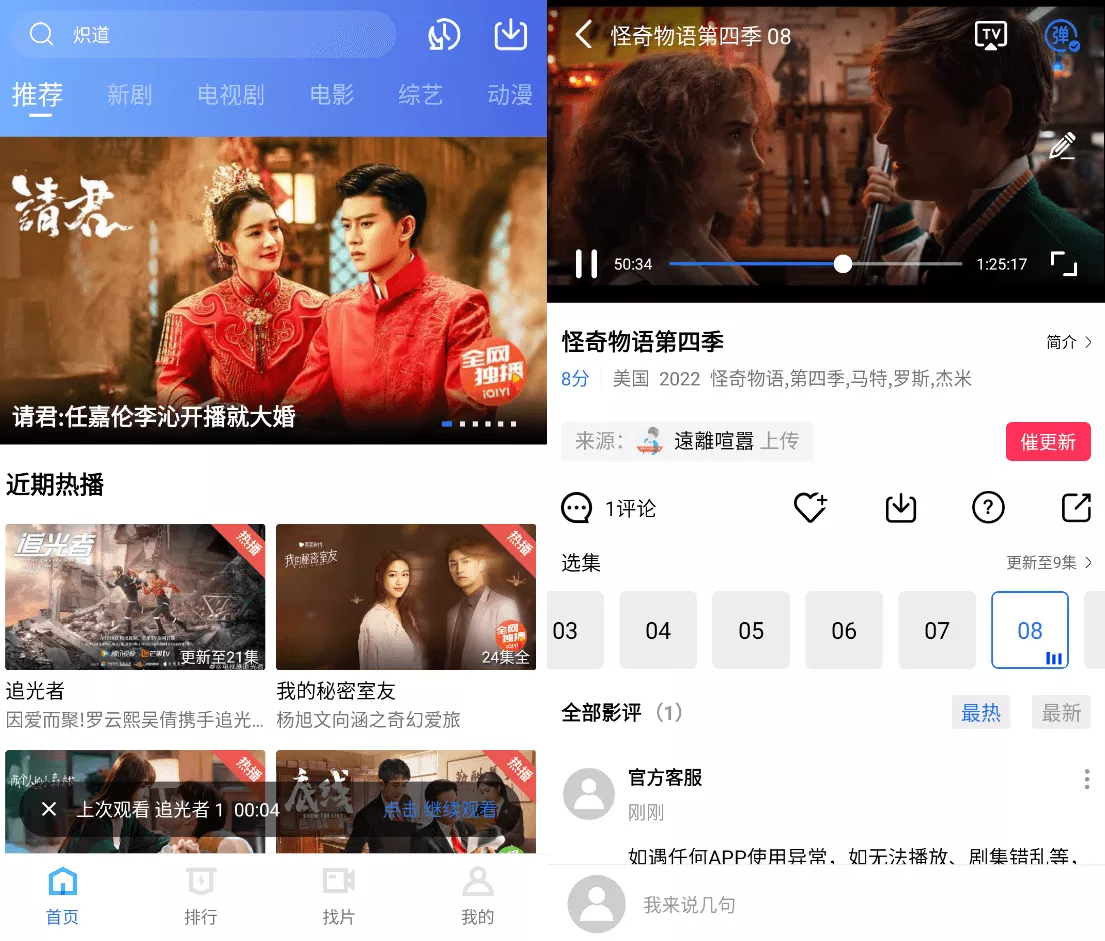Tap 点击继续观看 to resume playback
The width and height of the screenshot is (1105, 941).
(440, 809)
